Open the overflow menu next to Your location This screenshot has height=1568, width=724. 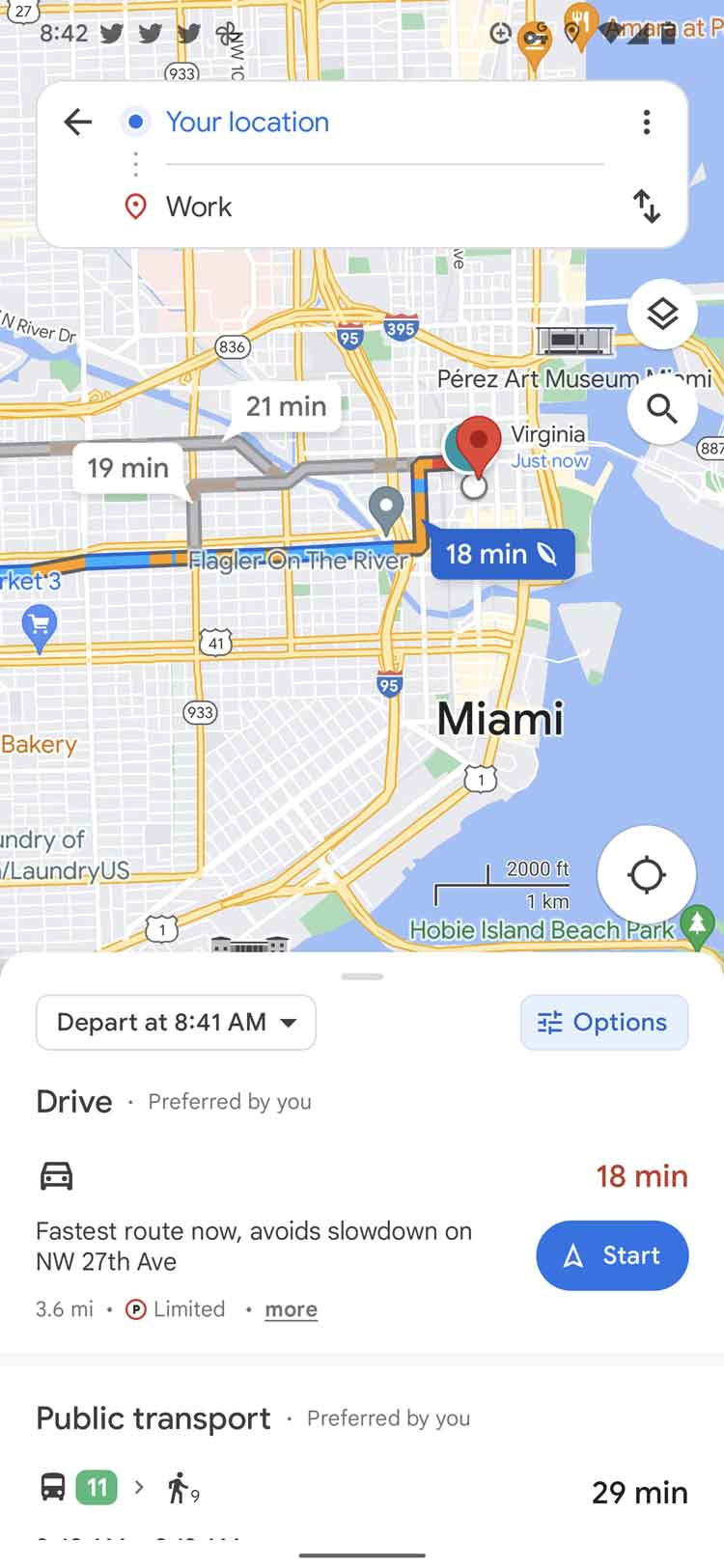(646, 122)
